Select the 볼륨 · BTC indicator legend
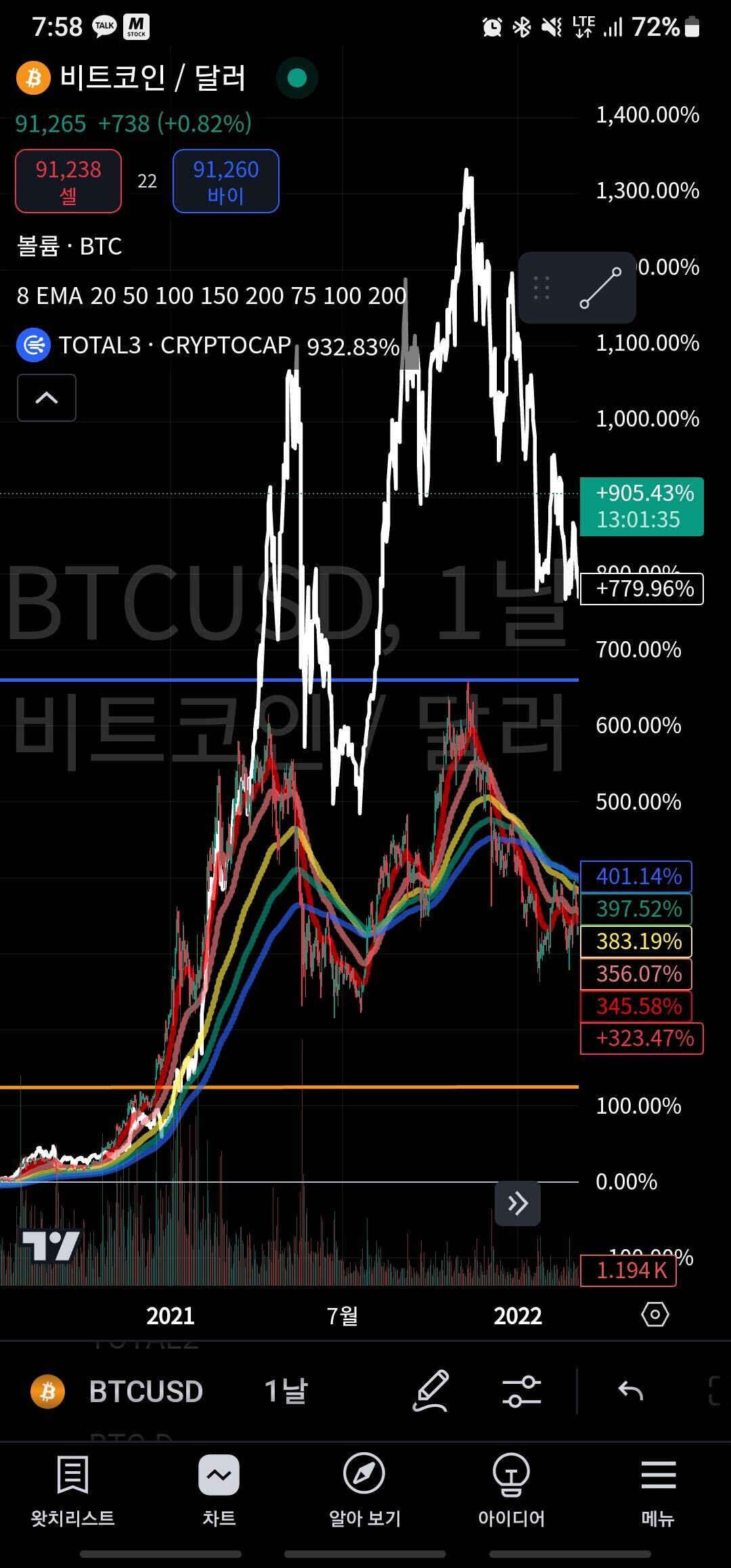Image resolution: width=731 pixels, height=1568 pixels. pyautogui.click(x=70, y=246)
